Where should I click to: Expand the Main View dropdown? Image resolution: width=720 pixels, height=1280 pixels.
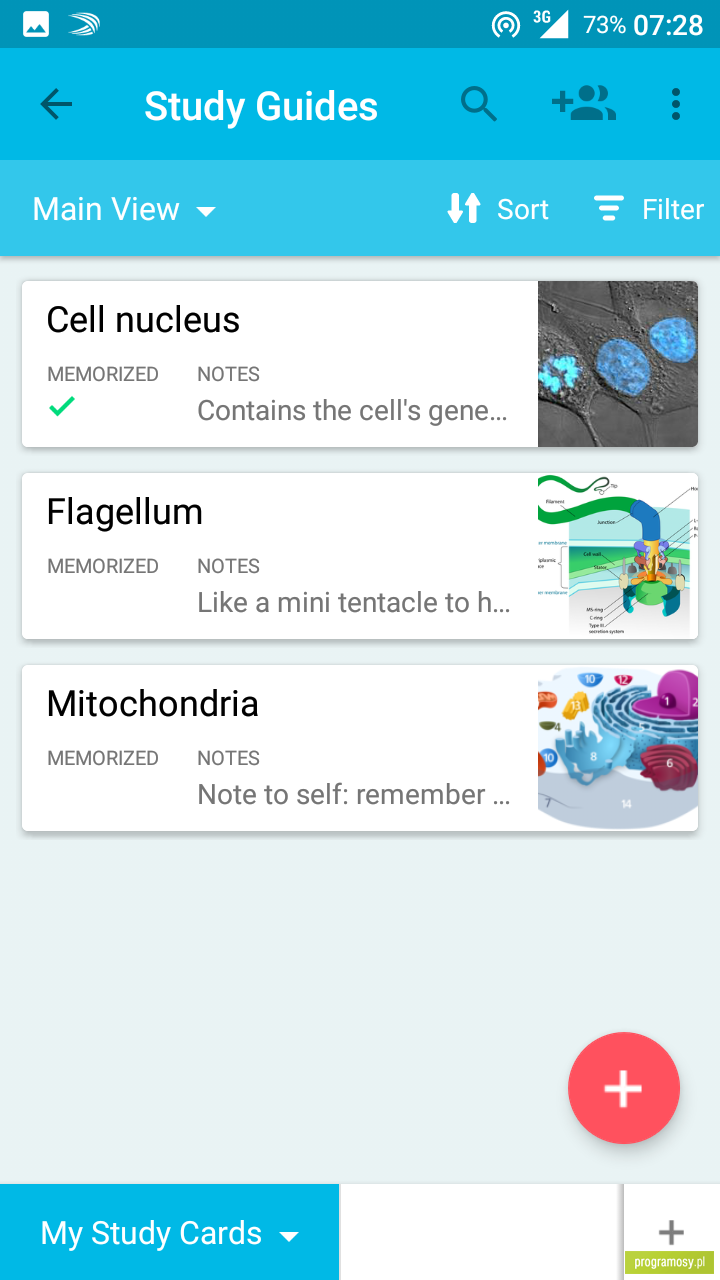pos(125,209)
